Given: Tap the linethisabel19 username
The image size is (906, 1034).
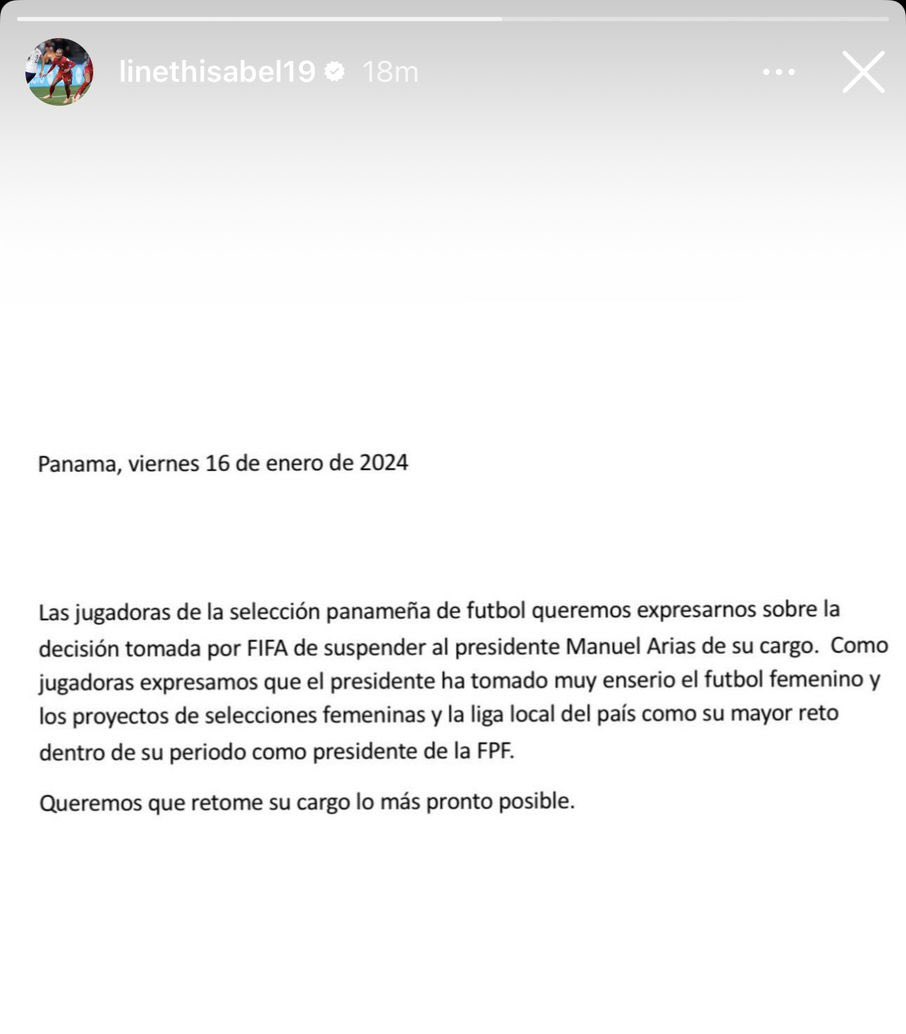Looking at the screenshot, I should [217, 72].
